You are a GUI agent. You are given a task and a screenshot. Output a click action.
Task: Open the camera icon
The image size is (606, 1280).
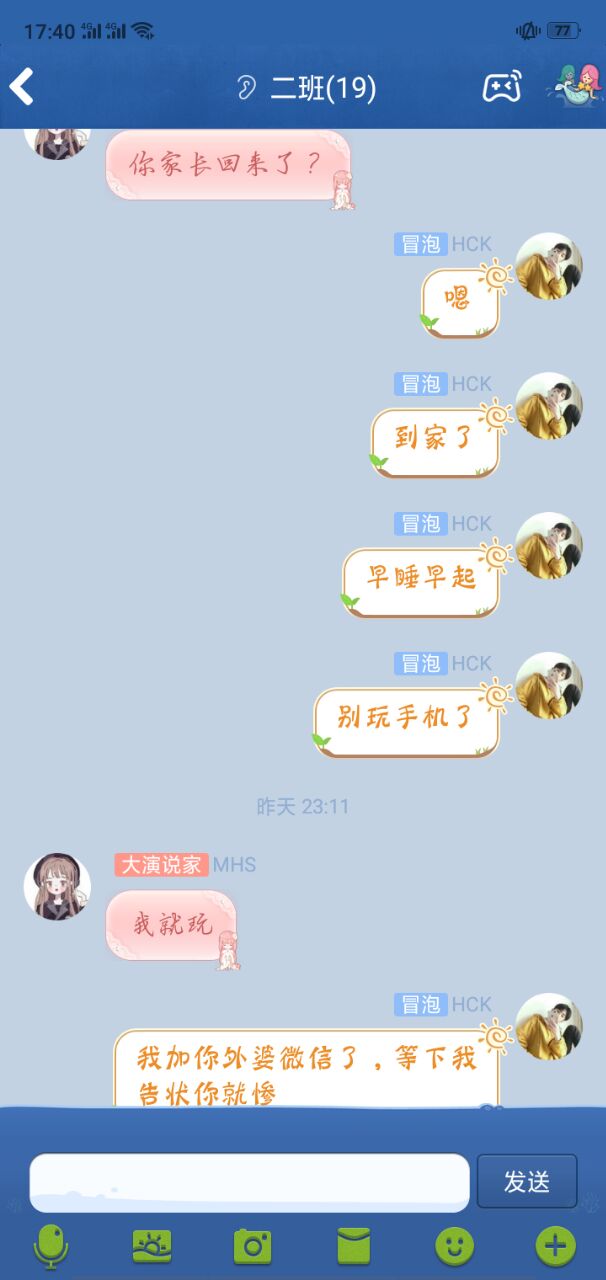tap(253, 1246)
